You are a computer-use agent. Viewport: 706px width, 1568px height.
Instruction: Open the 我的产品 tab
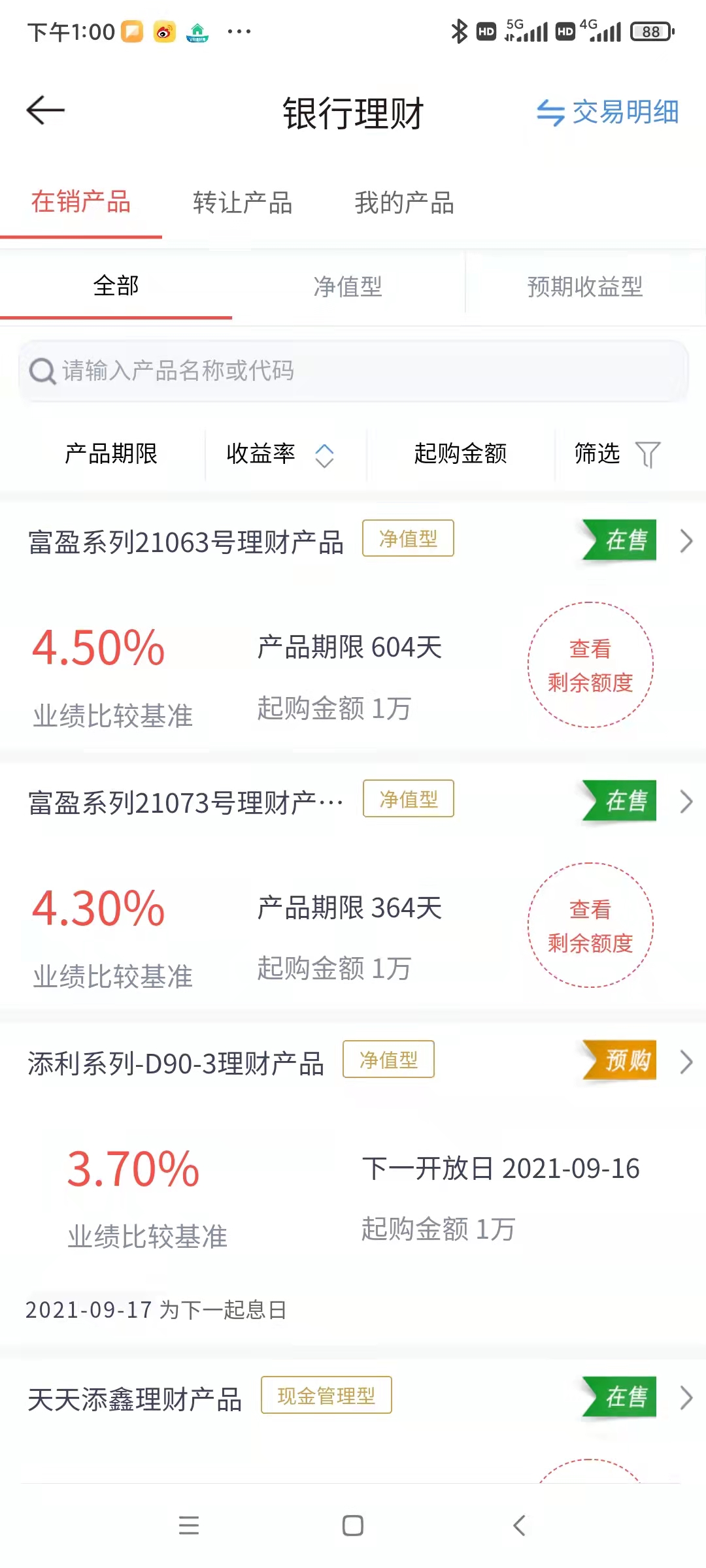click(x=404, y=204)
